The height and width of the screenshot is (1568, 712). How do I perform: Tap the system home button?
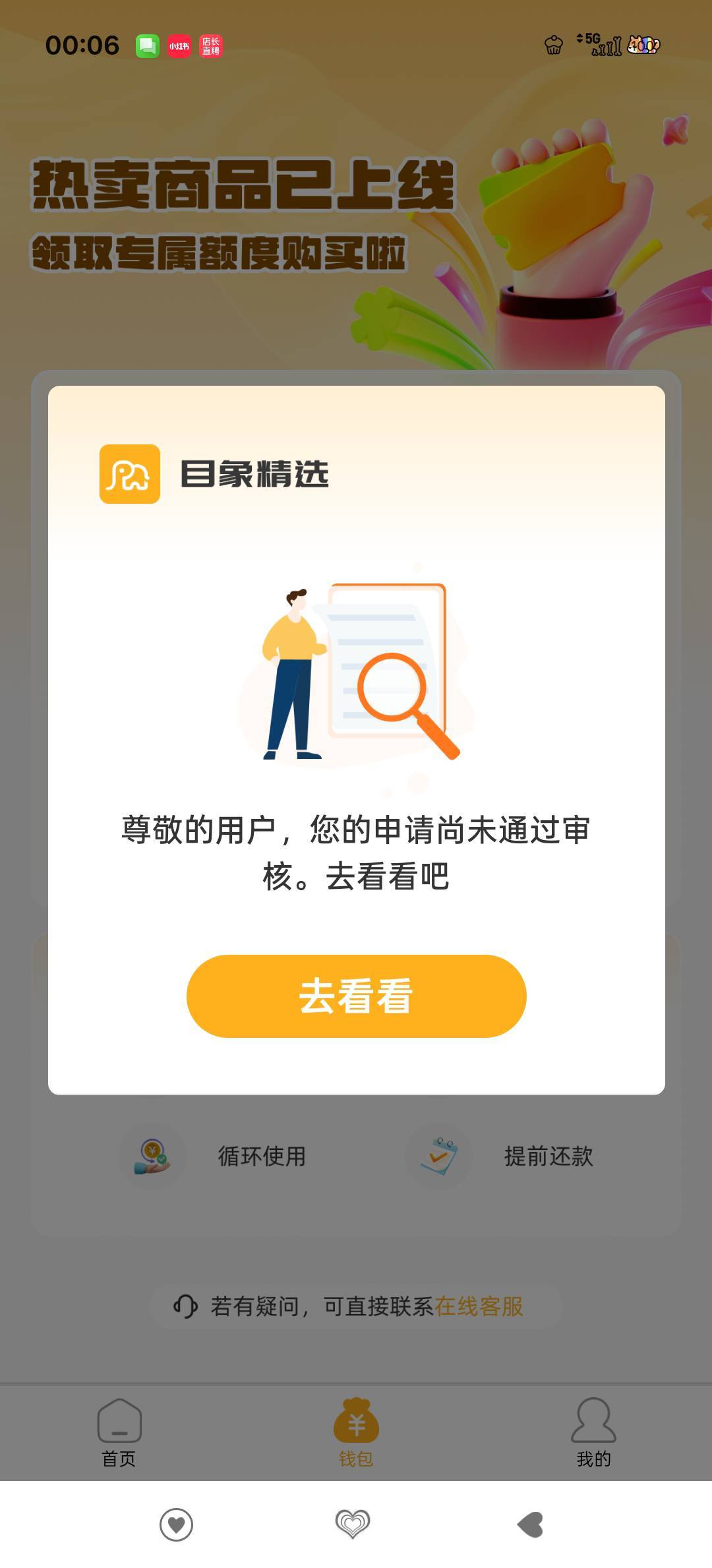353,1524
